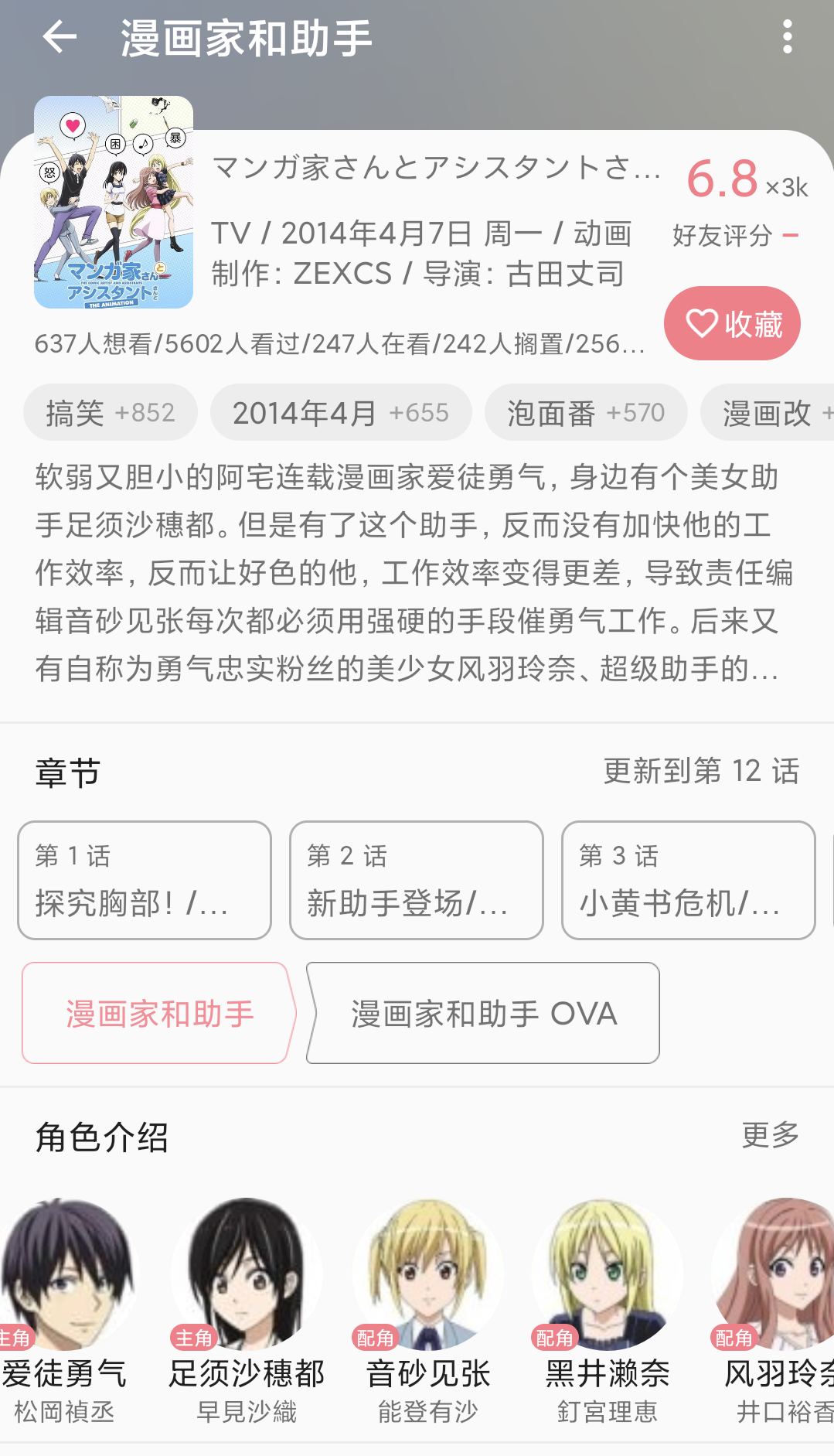Viewport: 834px width, 1456px height.
Task: Select the 2014年4月 tag chip
Action: click(x=340, y=413)
